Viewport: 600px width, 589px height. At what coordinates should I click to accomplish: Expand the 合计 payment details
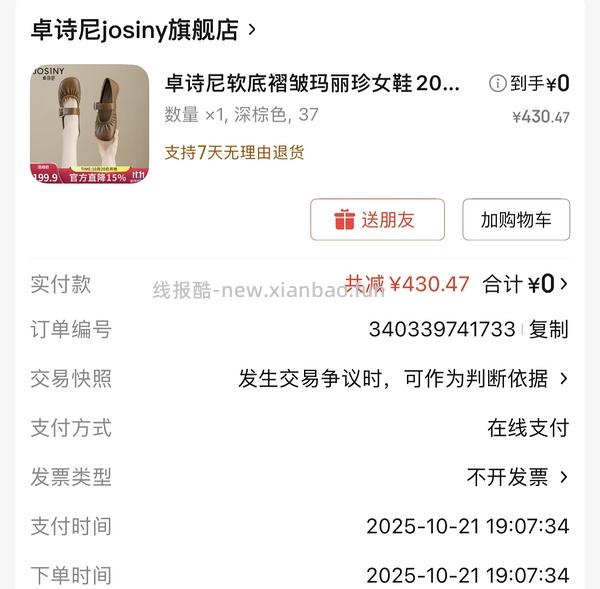(527, 284)
